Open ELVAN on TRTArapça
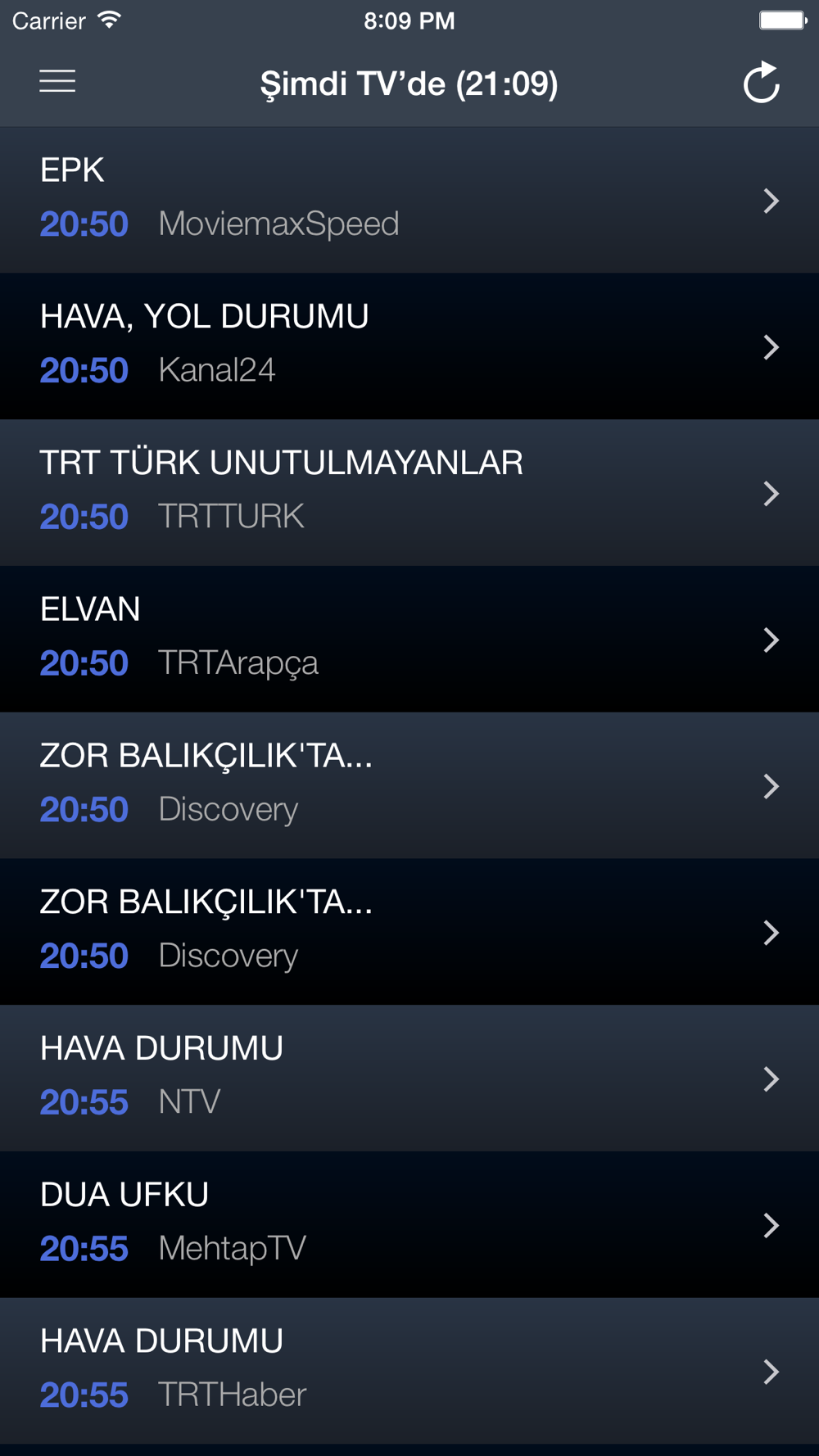Image resolution: width=819 pixels, height=1456 pixels. coord(409,639)
